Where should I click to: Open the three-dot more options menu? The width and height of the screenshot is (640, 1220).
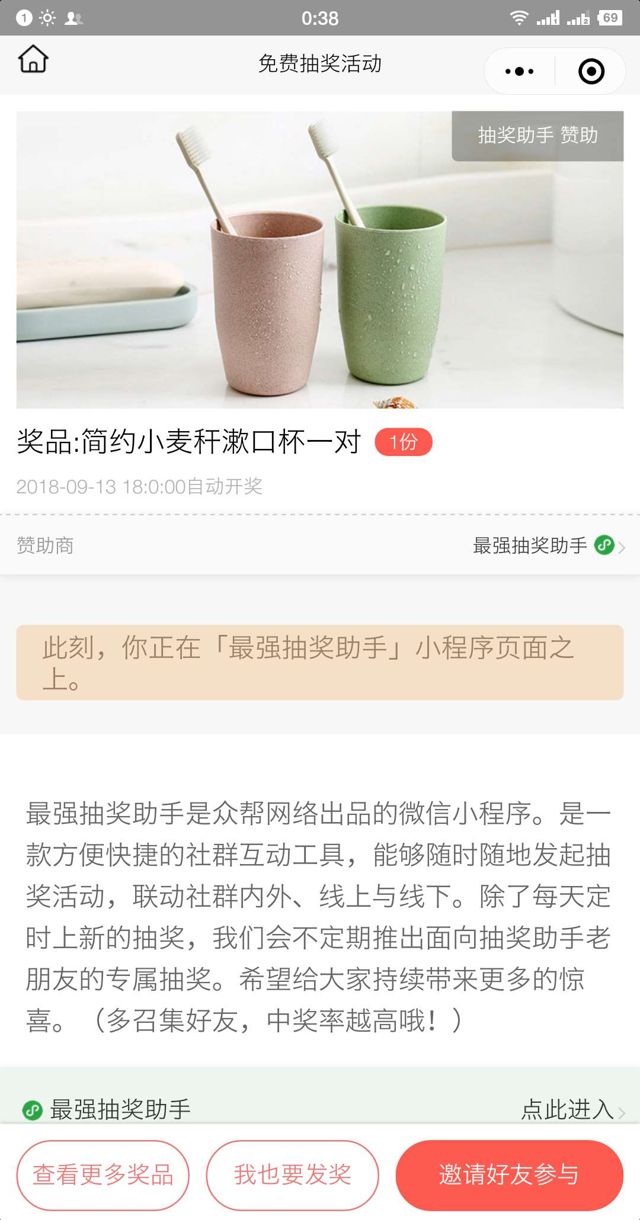coord(520,72)
